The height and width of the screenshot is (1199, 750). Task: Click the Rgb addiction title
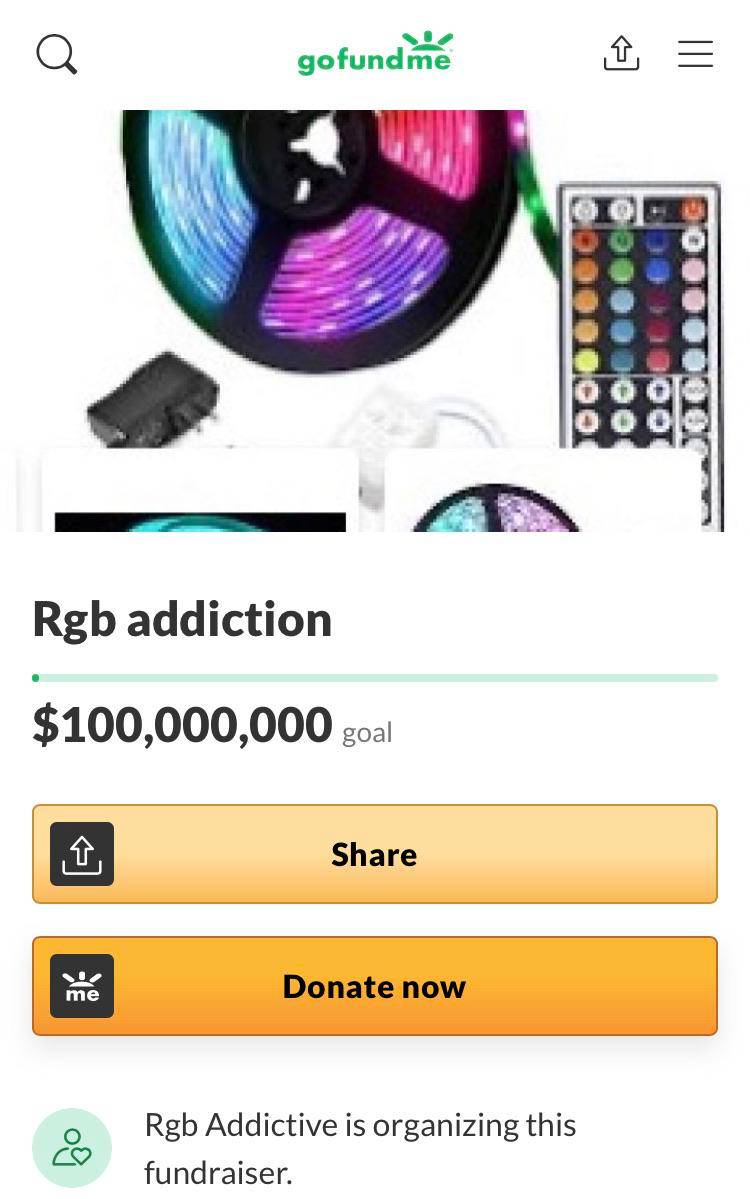[x=182, y=619]
